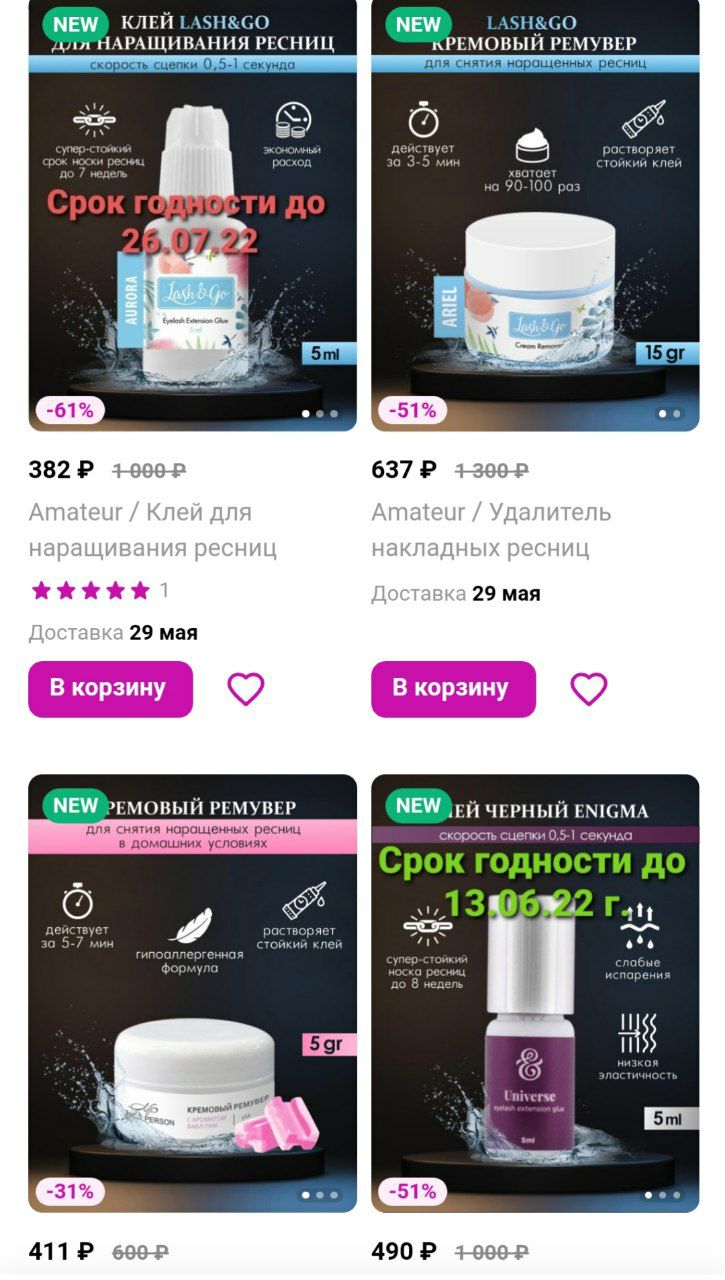The image size is (725, 1280).
Task: Open the Lash&Go Ariel cream remover image
Action: pyautogui.click(x=535, y=215)
